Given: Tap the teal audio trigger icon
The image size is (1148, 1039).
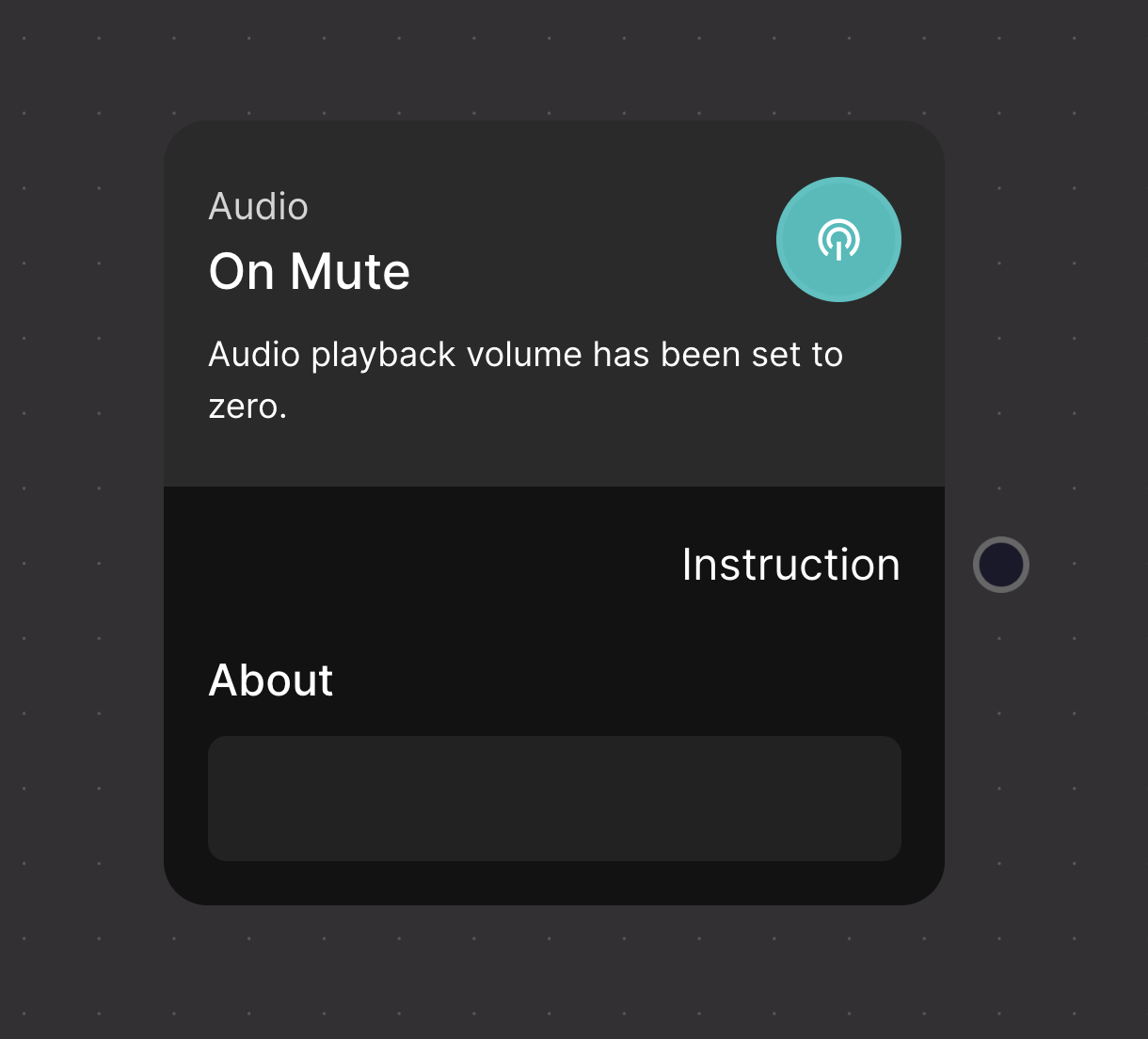Looking at the screenshot, I should 838,240.
